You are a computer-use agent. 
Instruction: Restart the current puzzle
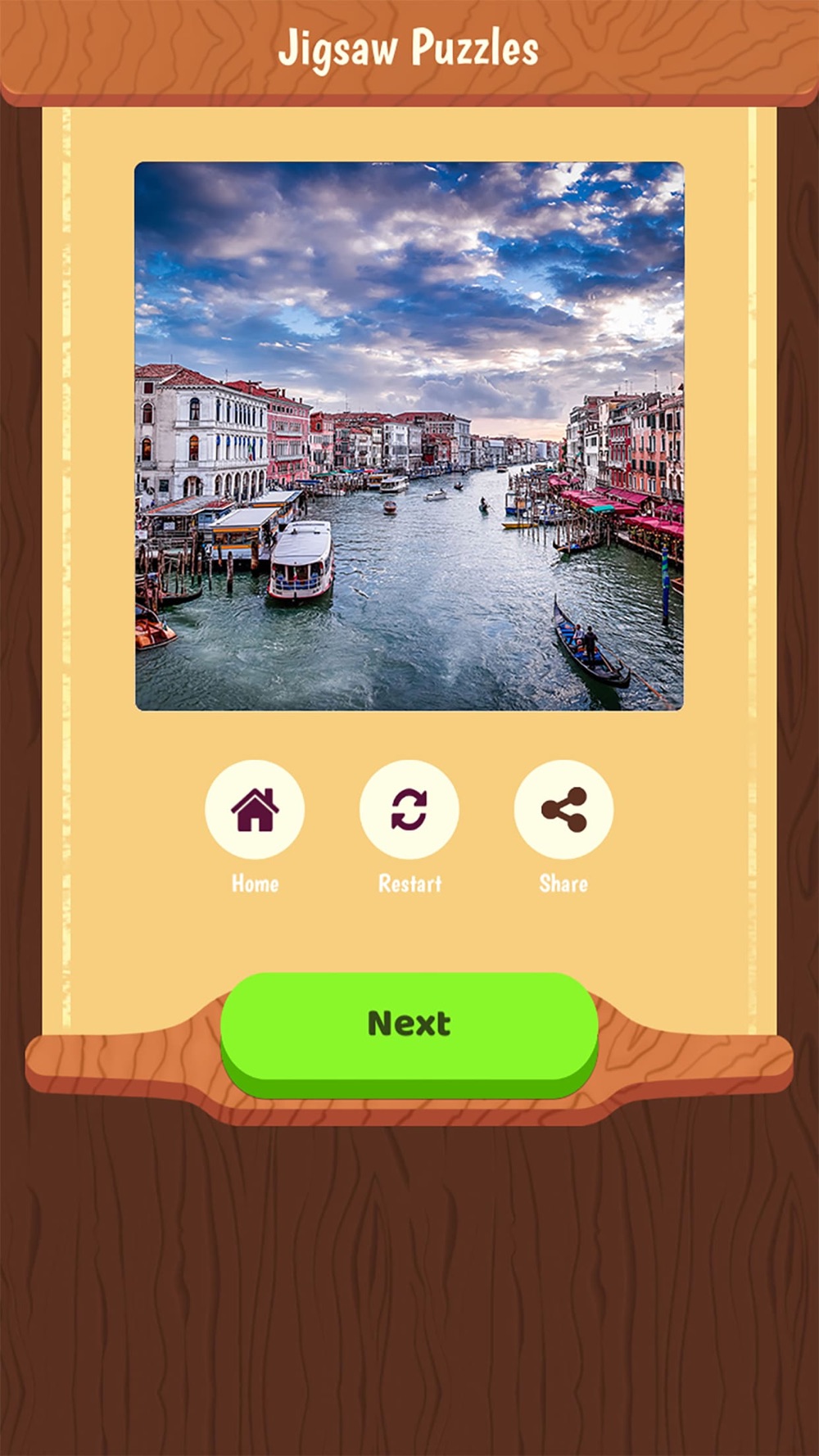click(x=409, y=809)
